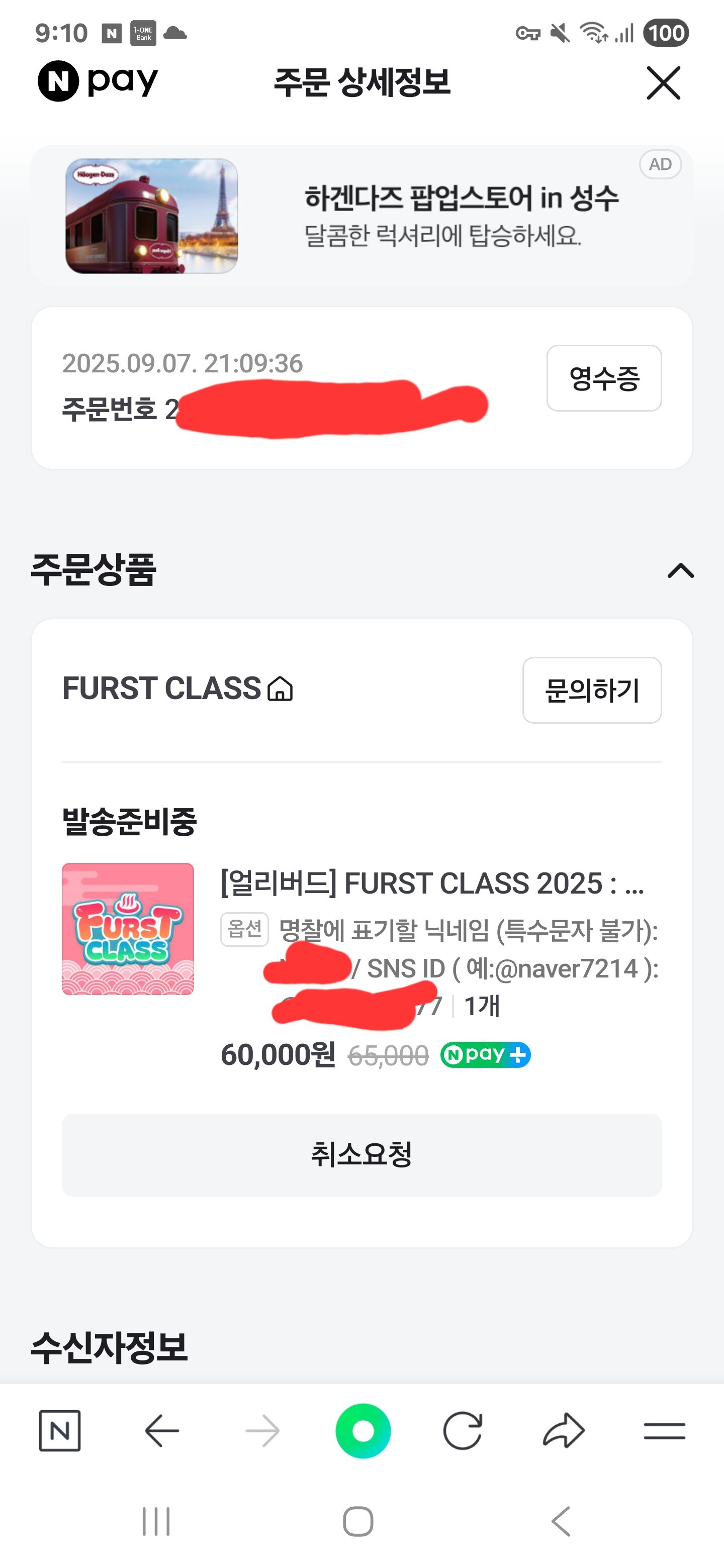The image size is (724, 1568).
Task: Reload the current page
Action: [463, 1430]
